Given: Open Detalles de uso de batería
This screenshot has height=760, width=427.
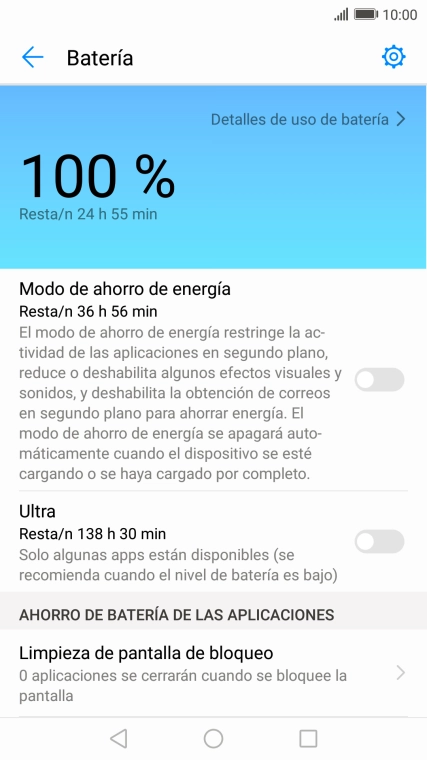Looking at the screenshot, I should tap(308, 119).
